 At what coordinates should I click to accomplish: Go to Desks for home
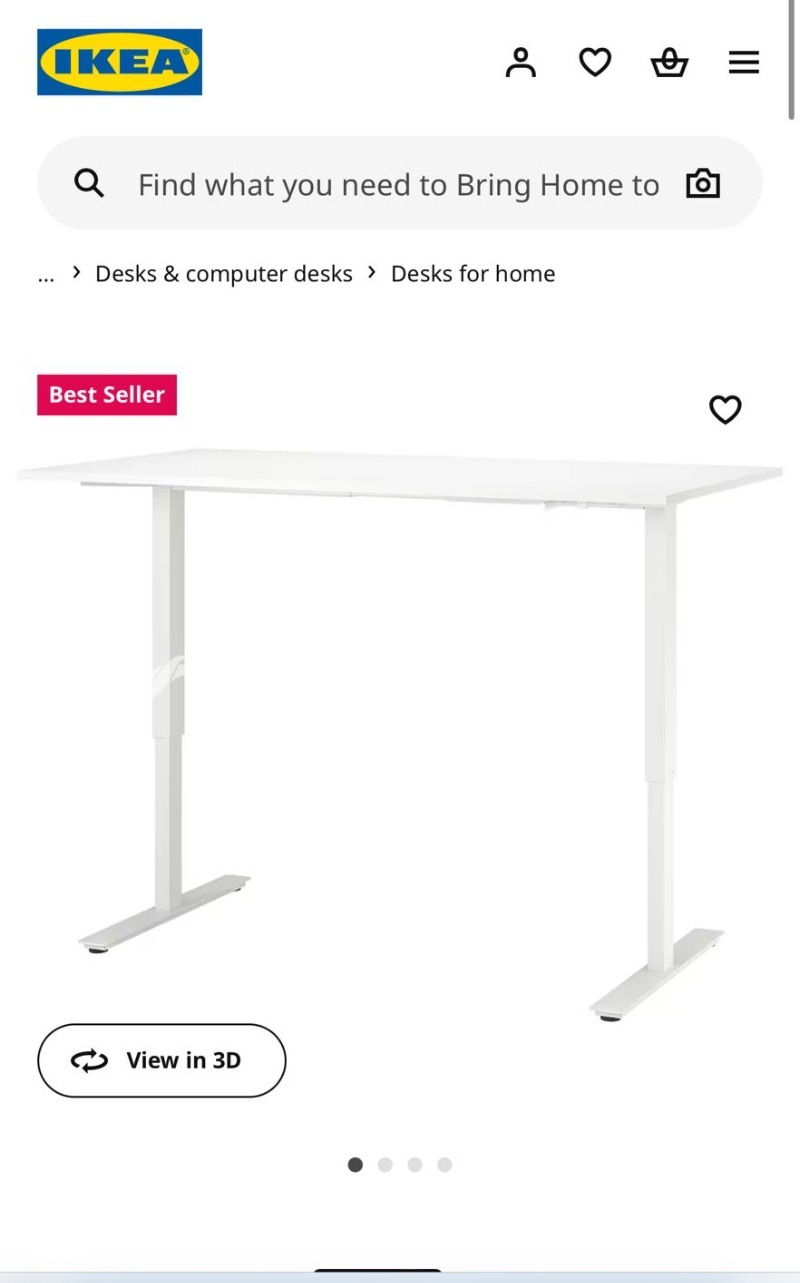pos(472,274)
